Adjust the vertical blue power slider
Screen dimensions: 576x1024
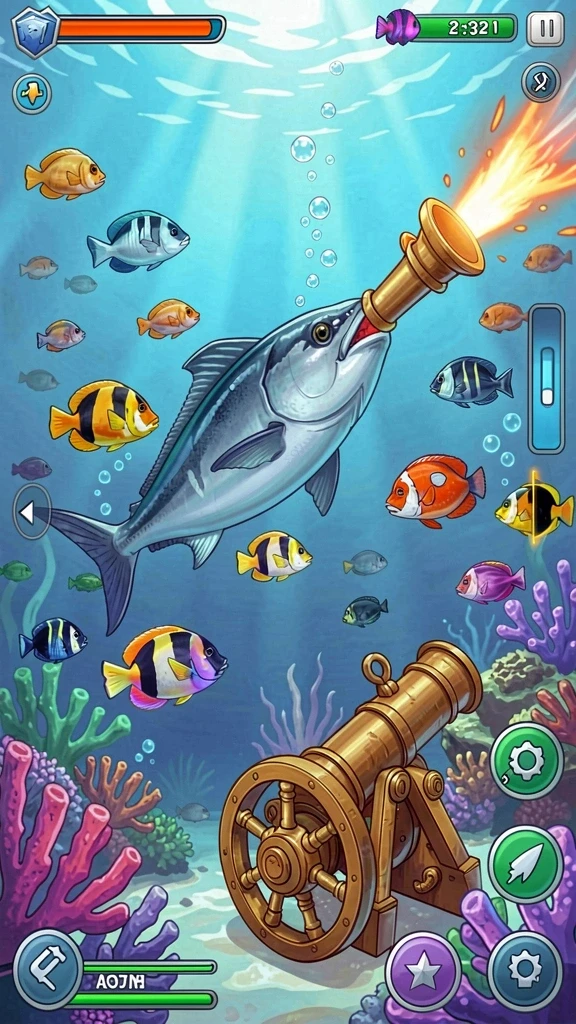point(546,378)
